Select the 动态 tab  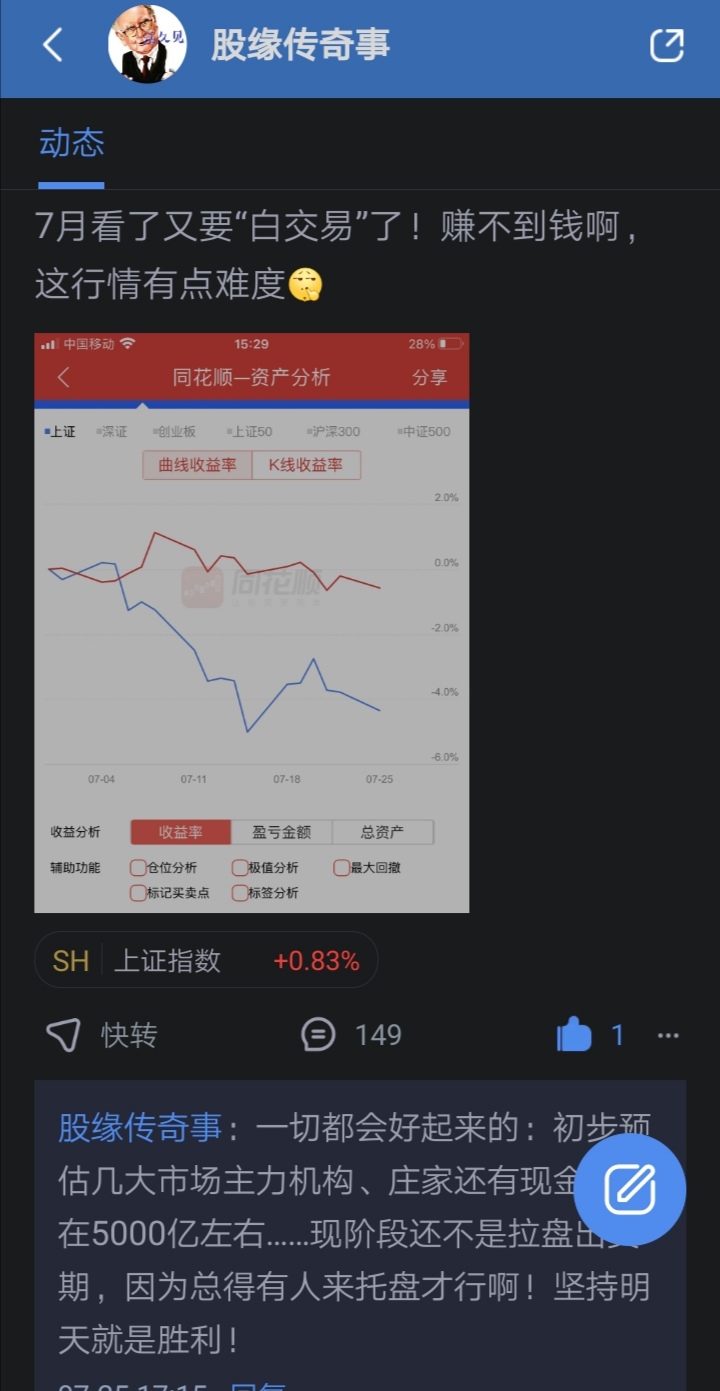pos(71,143)
